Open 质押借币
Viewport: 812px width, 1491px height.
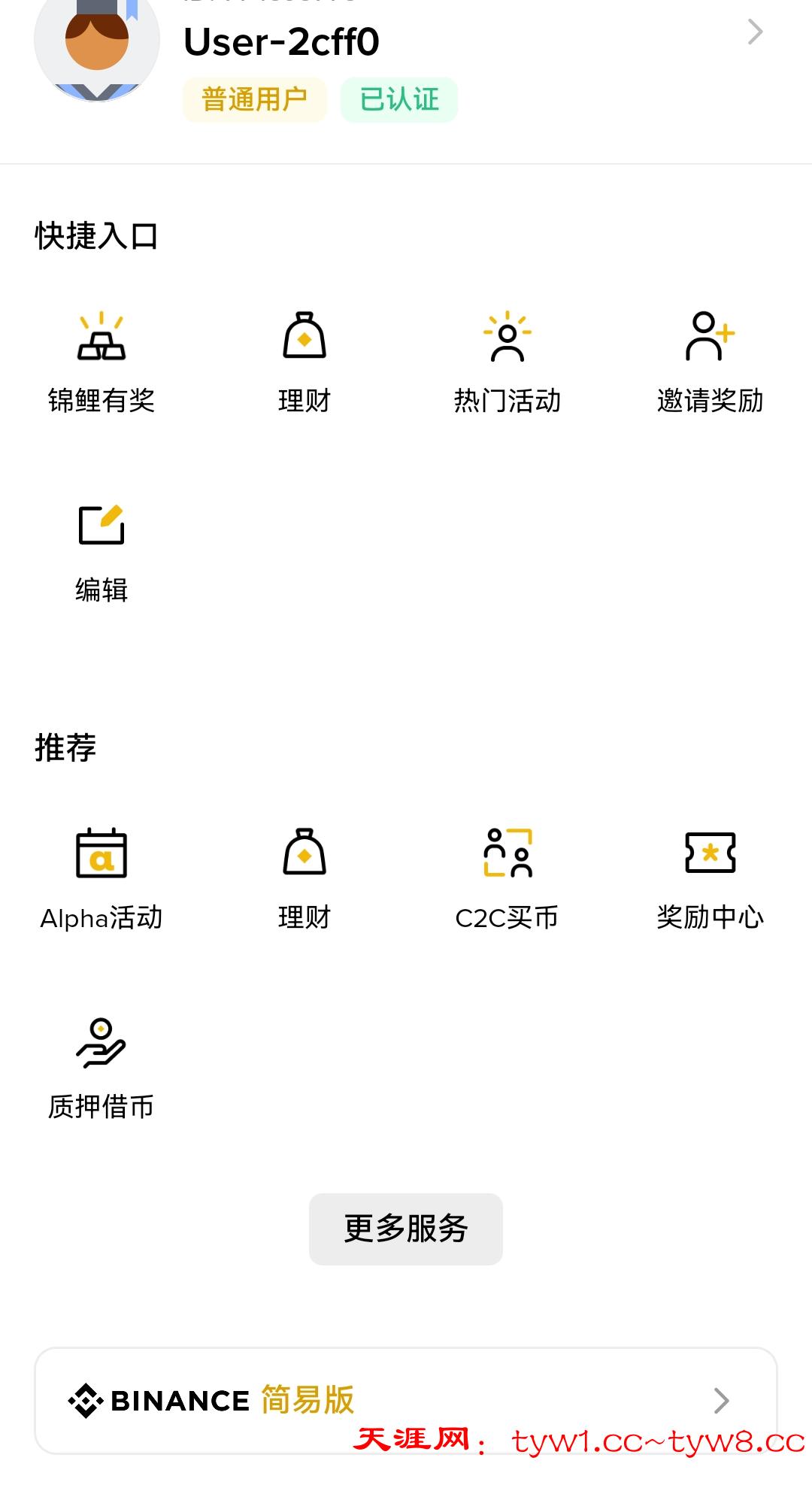[101, 1068]
